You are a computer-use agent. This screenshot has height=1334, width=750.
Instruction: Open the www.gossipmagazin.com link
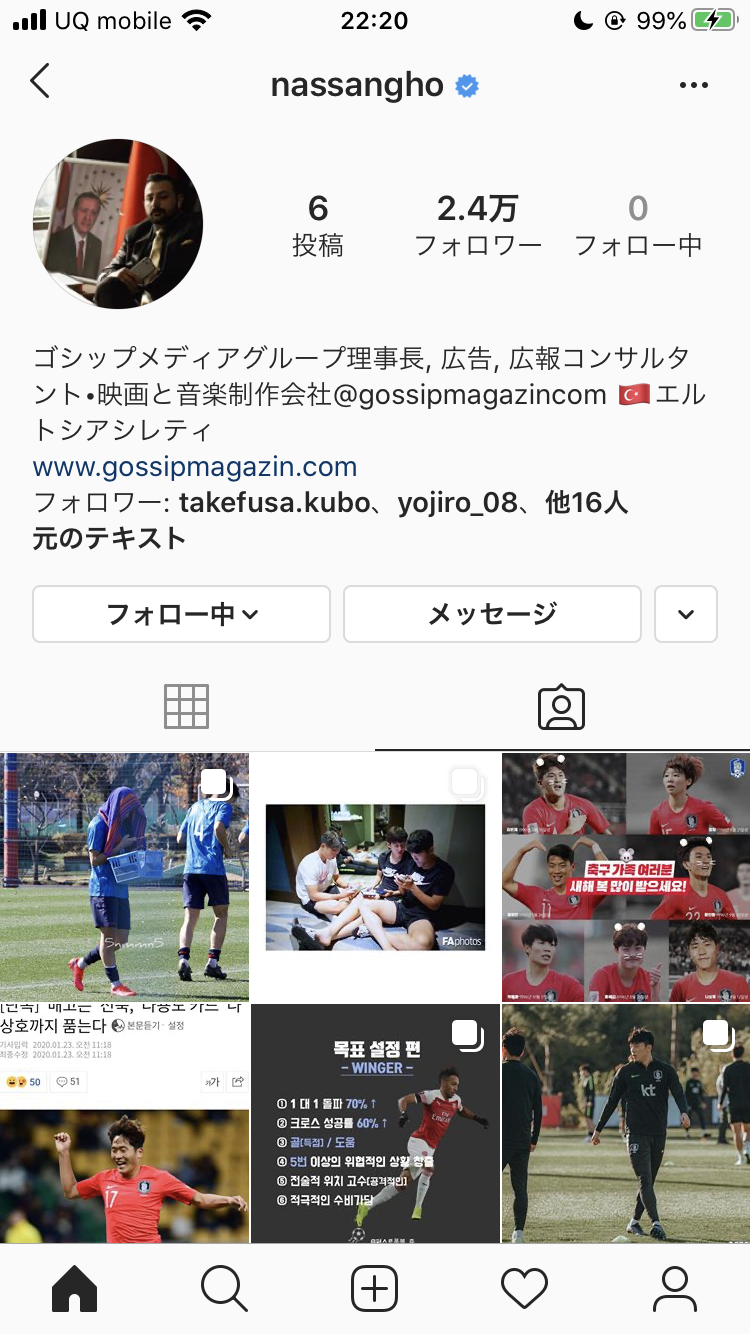coord(195,467)
